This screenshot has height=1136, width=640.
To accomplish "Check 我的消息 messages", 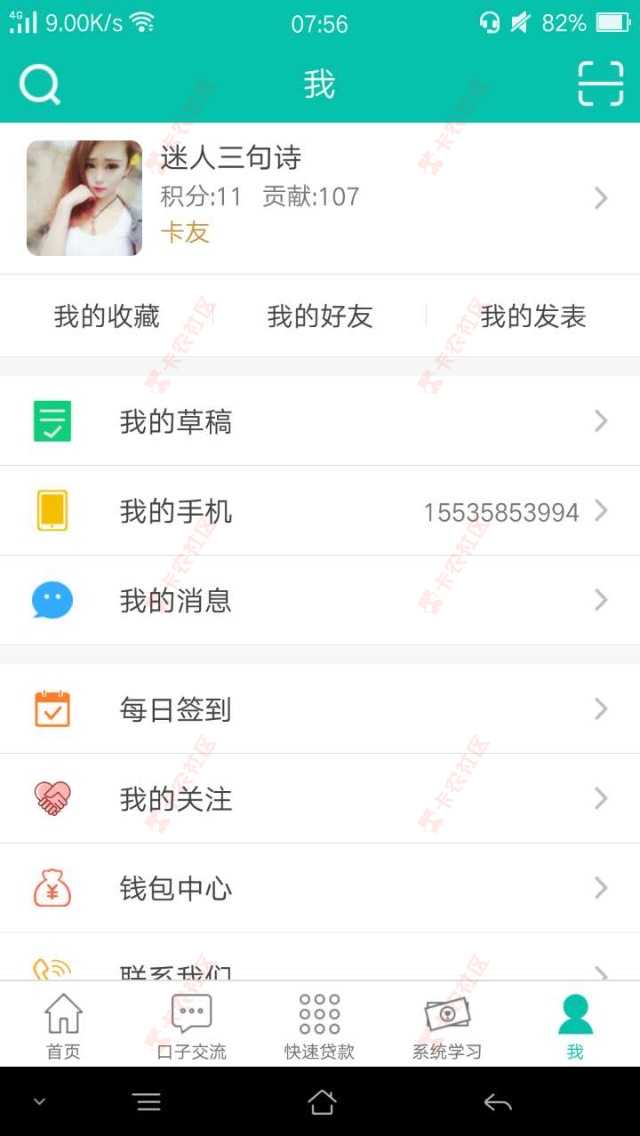I will coord(320,600).
